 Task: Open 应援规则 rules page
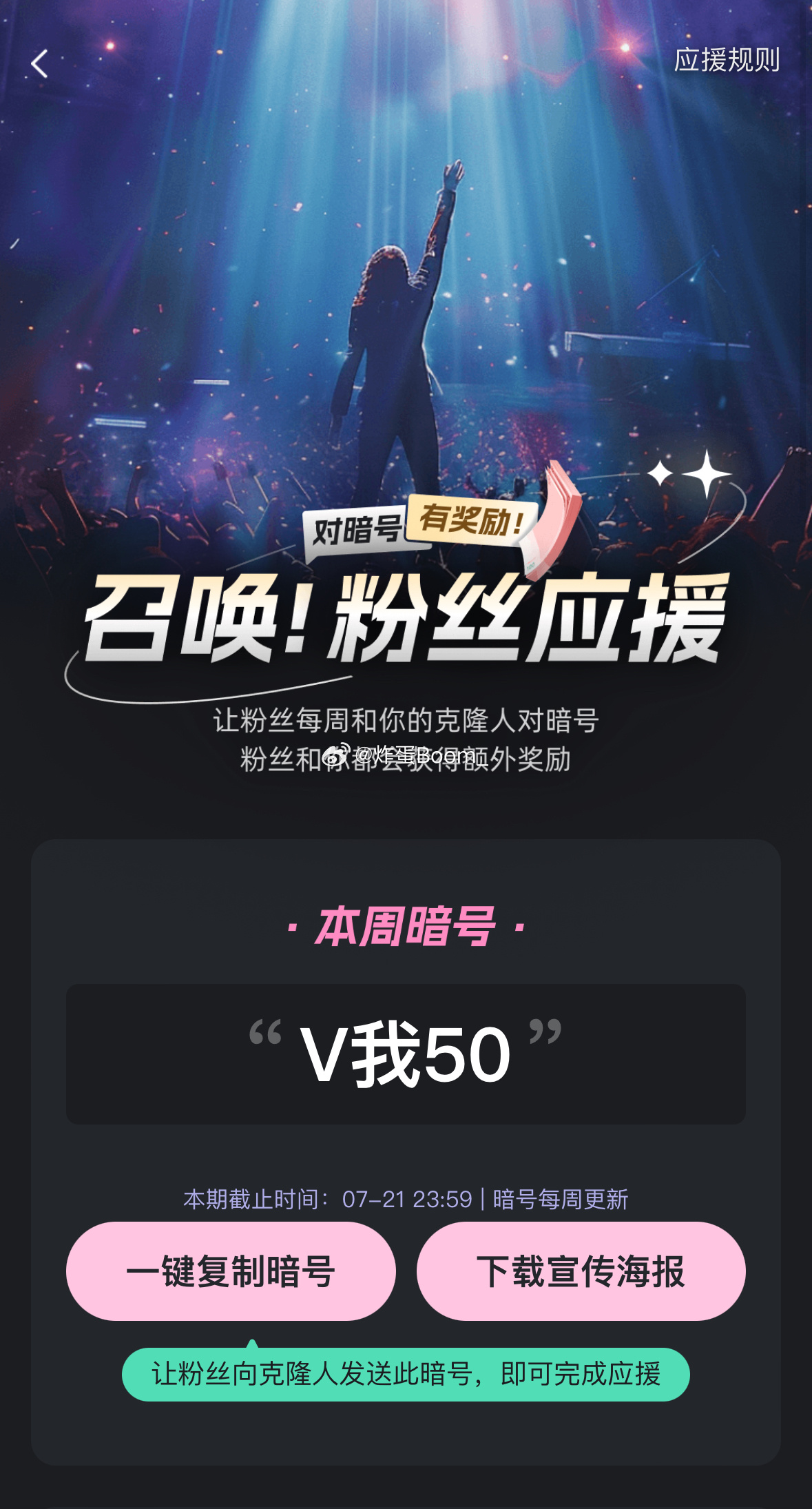pyautogui.click(x=726, y=61)
